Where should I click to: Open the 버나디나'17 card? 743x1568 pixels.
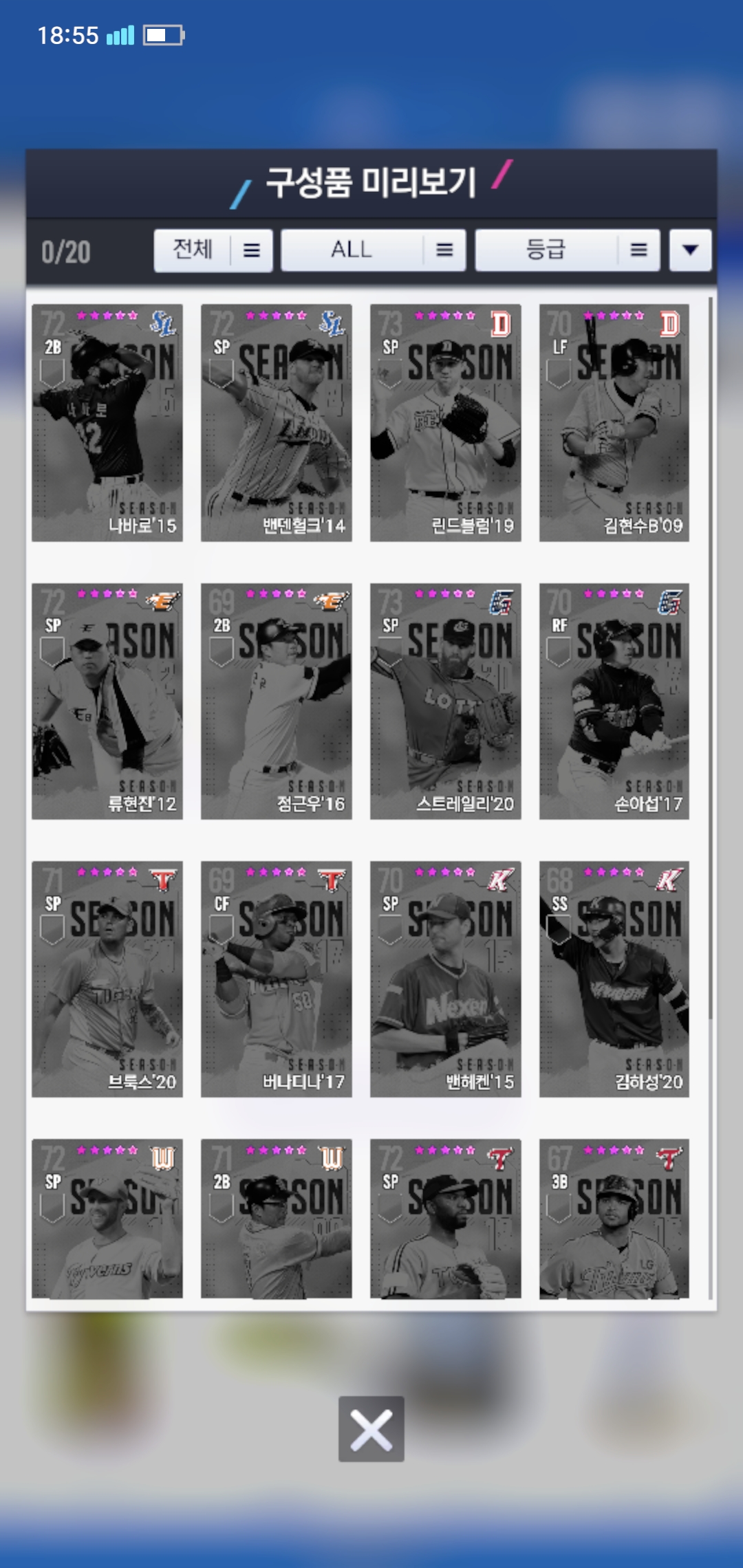[x=276, y=979]
